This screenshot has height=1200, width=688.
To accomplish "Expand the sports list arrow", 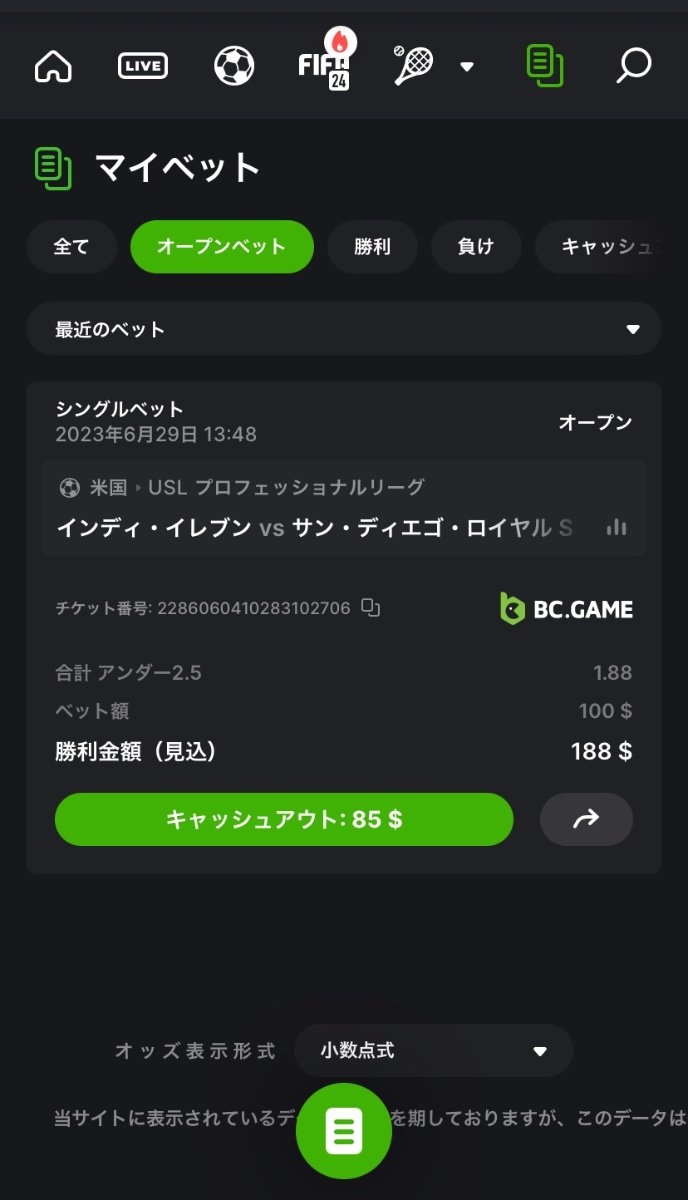I will (x=466, y=67).
